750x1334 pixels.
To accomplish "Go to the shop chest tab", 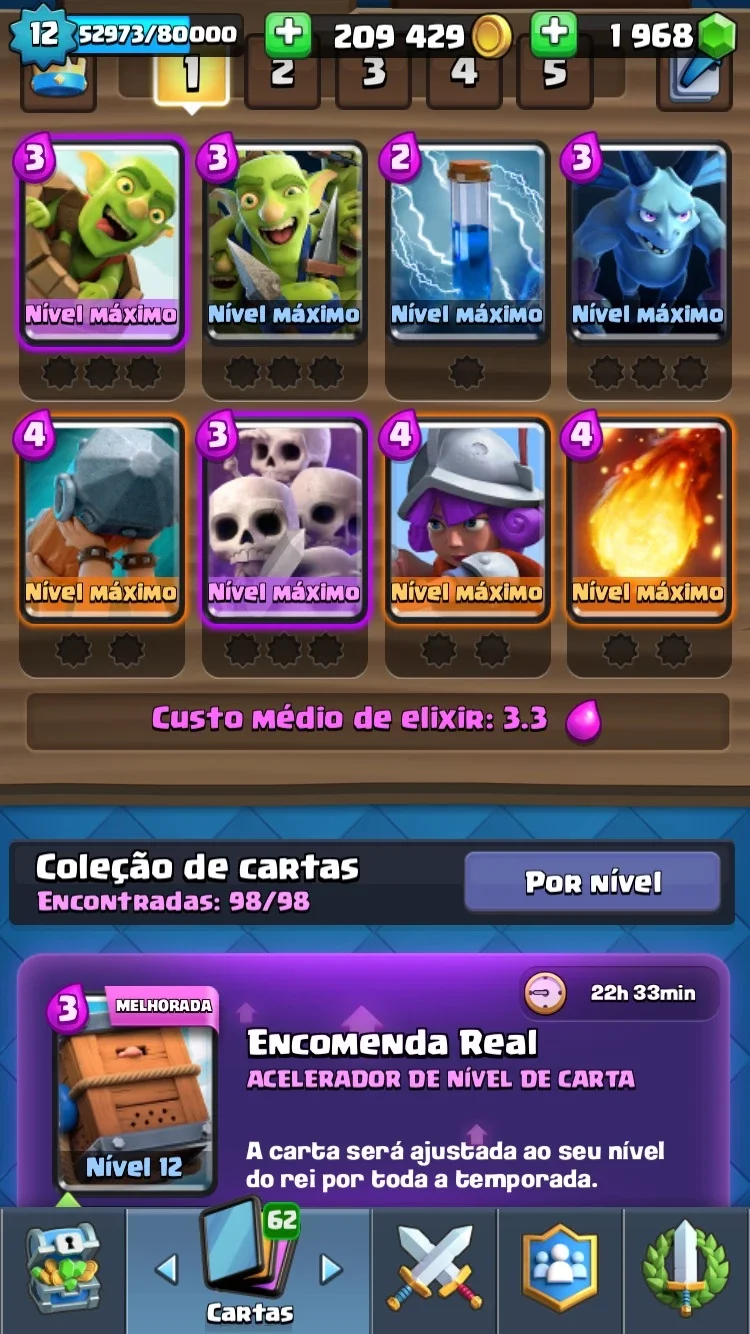I will tap(62, 1268).
